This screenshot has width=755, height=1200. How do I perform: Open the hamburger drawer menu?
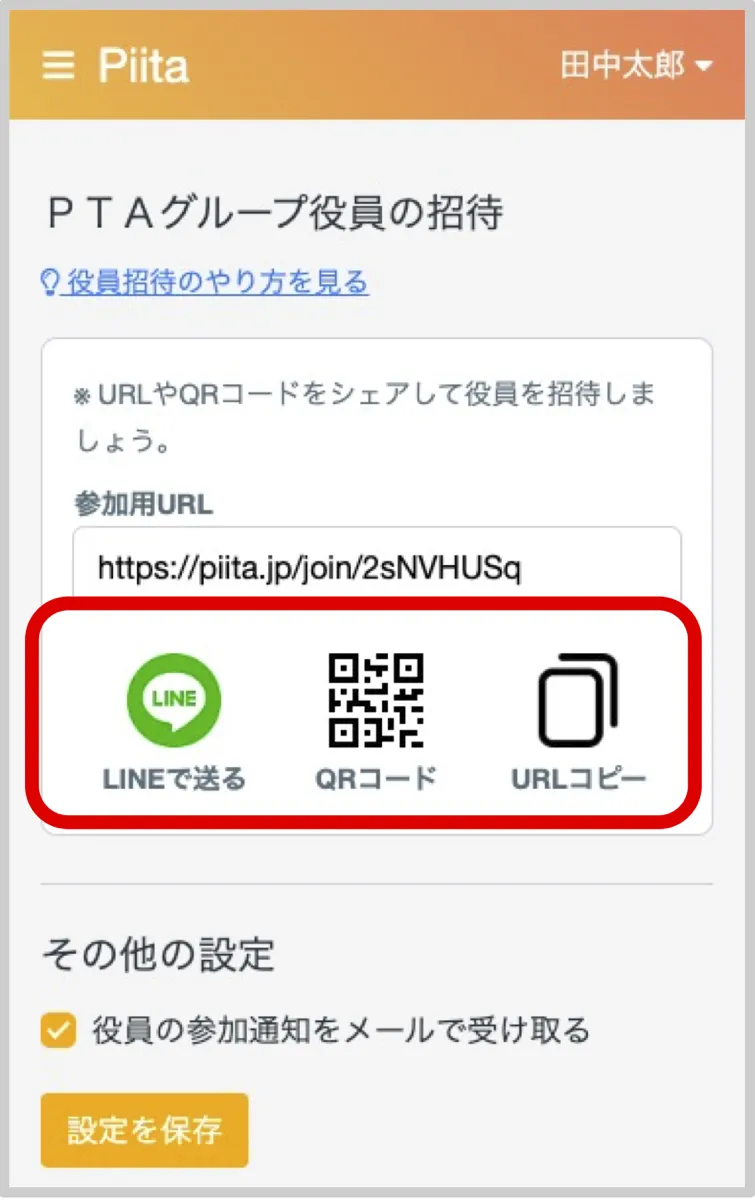[59, 66]
